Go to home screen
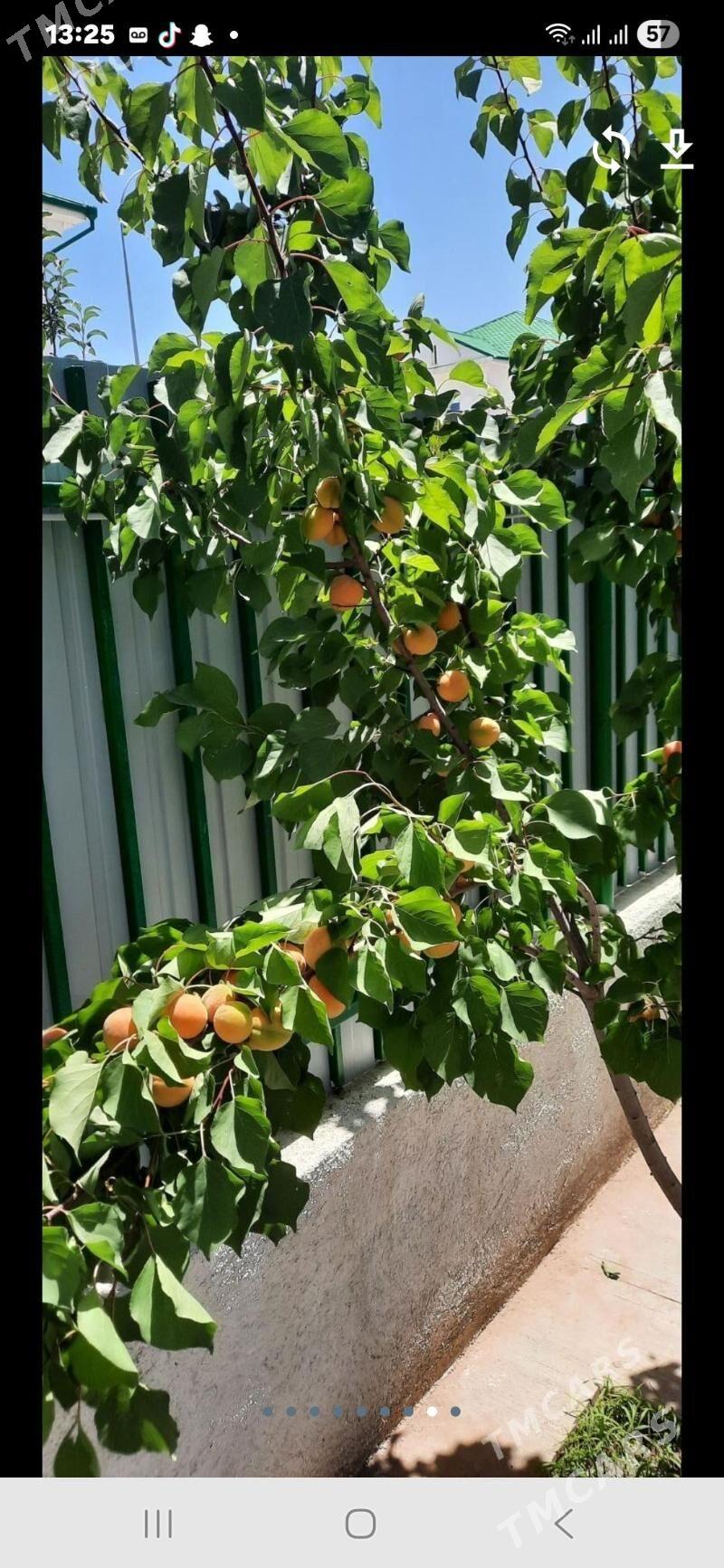 click(x=360, y=1524)
